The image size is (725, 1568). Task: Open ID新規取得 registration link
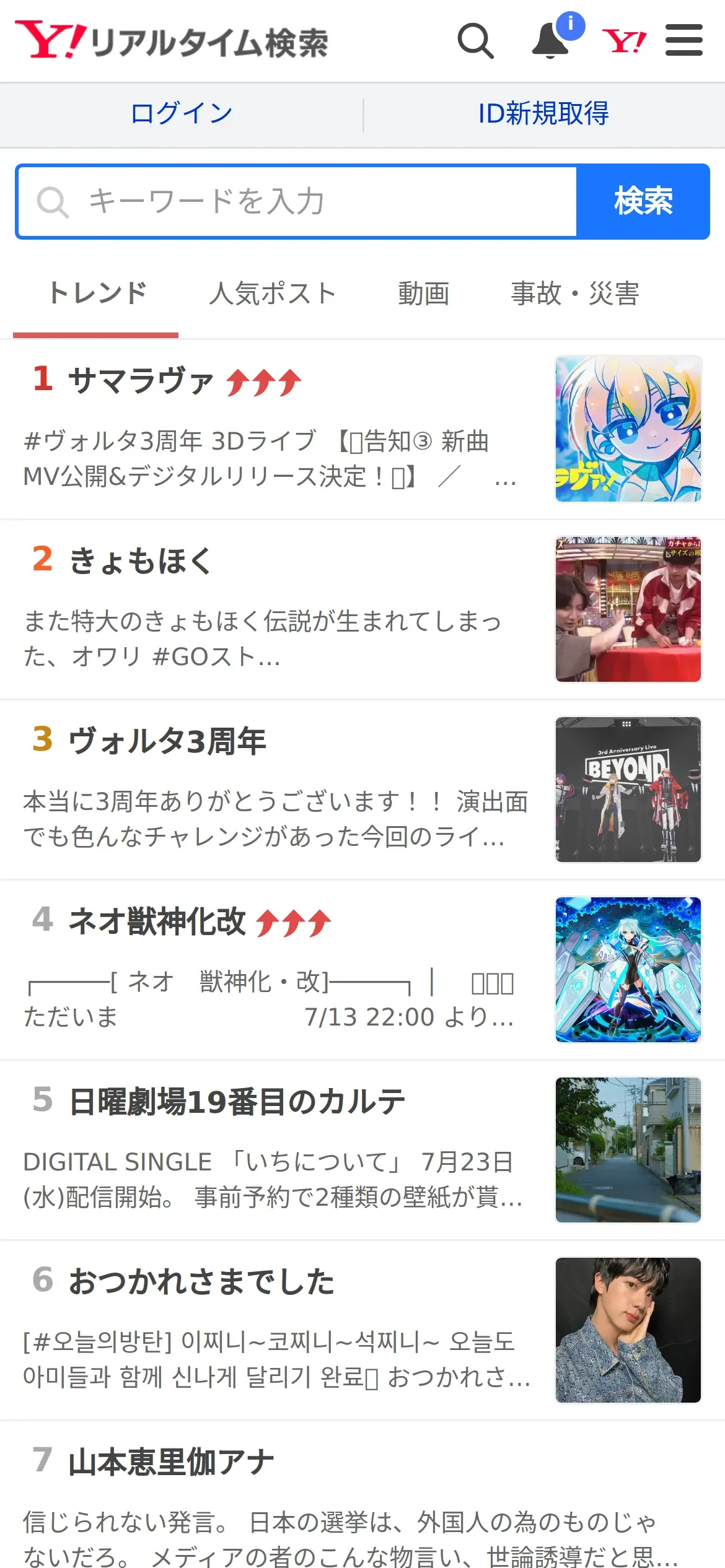543,114
